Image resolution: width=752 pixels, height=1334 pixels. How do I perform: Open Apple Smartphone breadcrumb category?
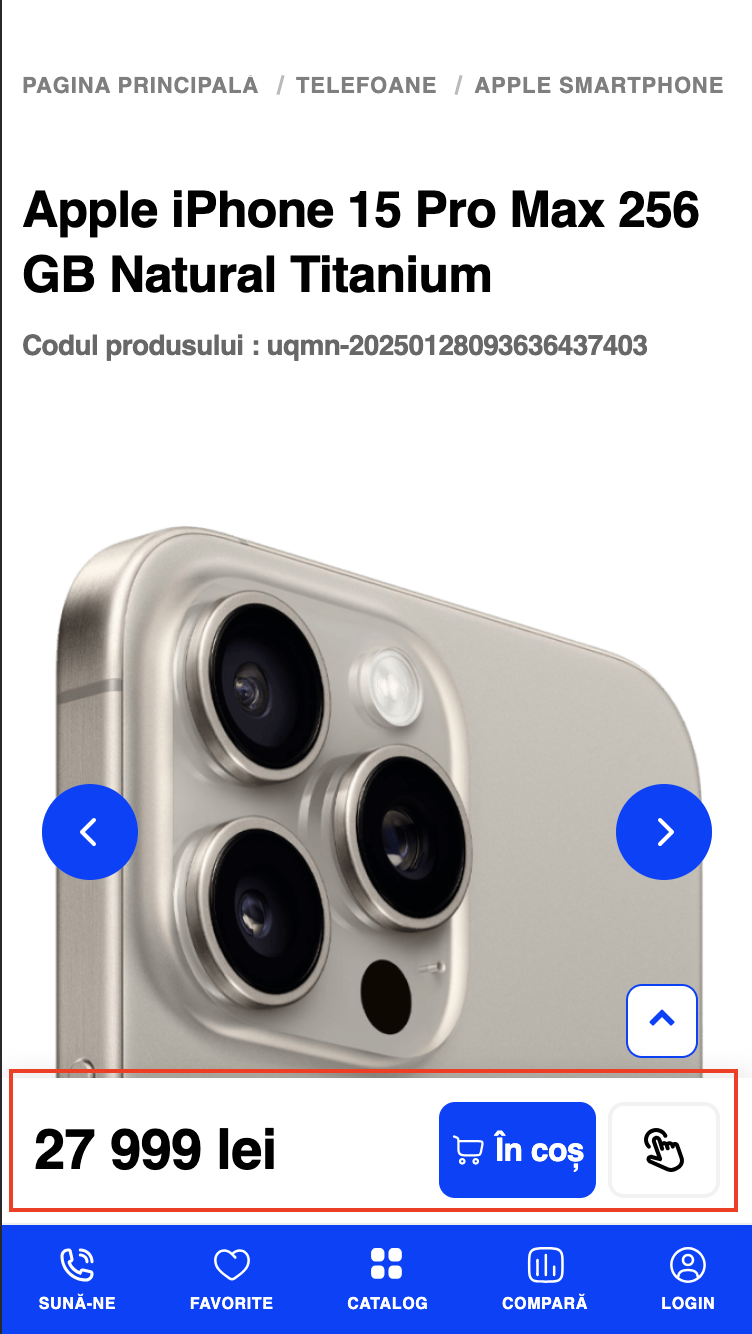[598, 85]
